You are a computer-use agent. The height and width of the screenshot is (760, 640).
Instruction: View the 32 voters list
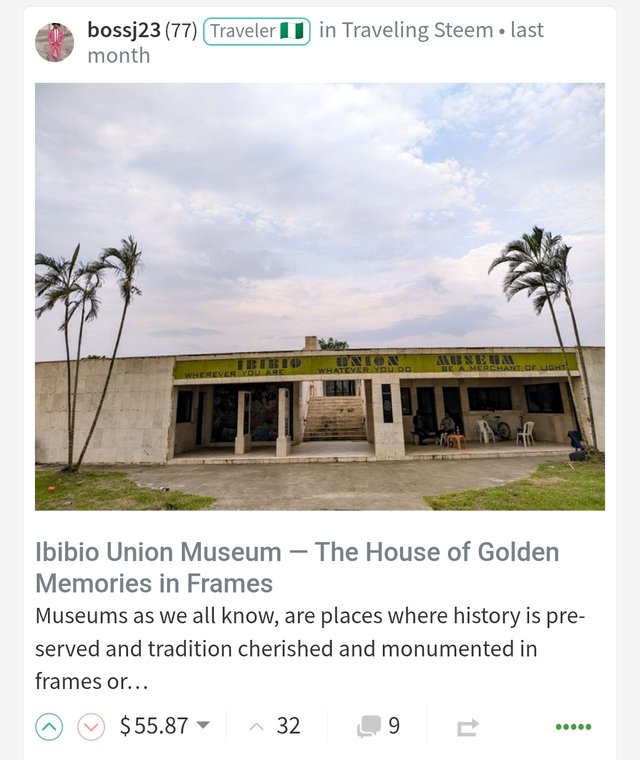coord(276,726)
